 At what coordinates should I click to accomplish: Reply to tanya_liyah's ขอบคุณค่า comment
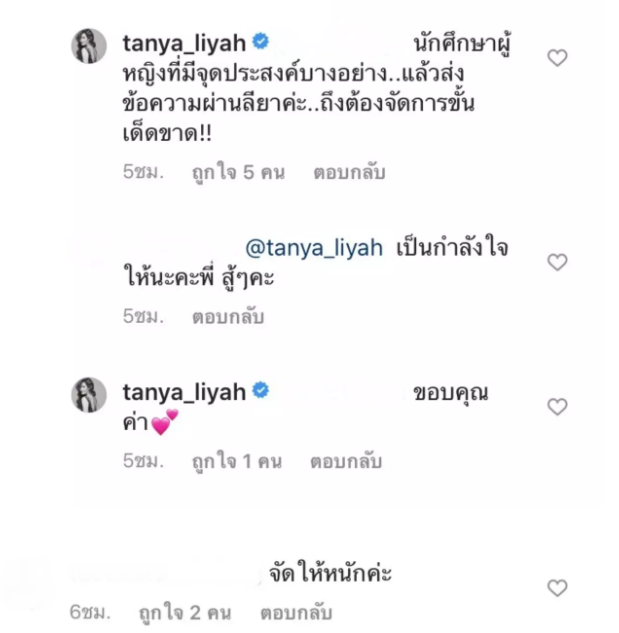click(x=346, y=462)
